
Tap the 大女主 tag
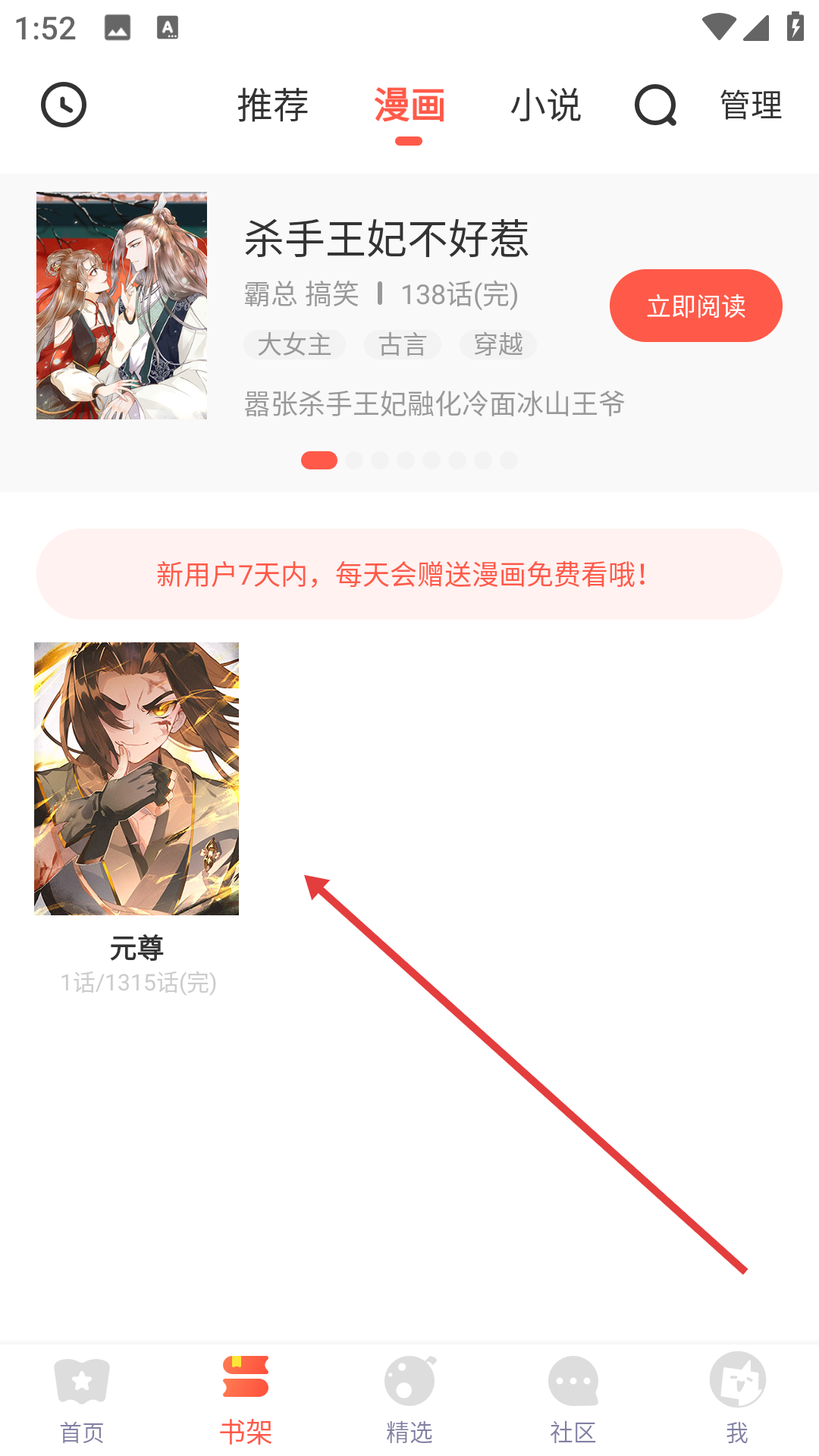[294, 344]
